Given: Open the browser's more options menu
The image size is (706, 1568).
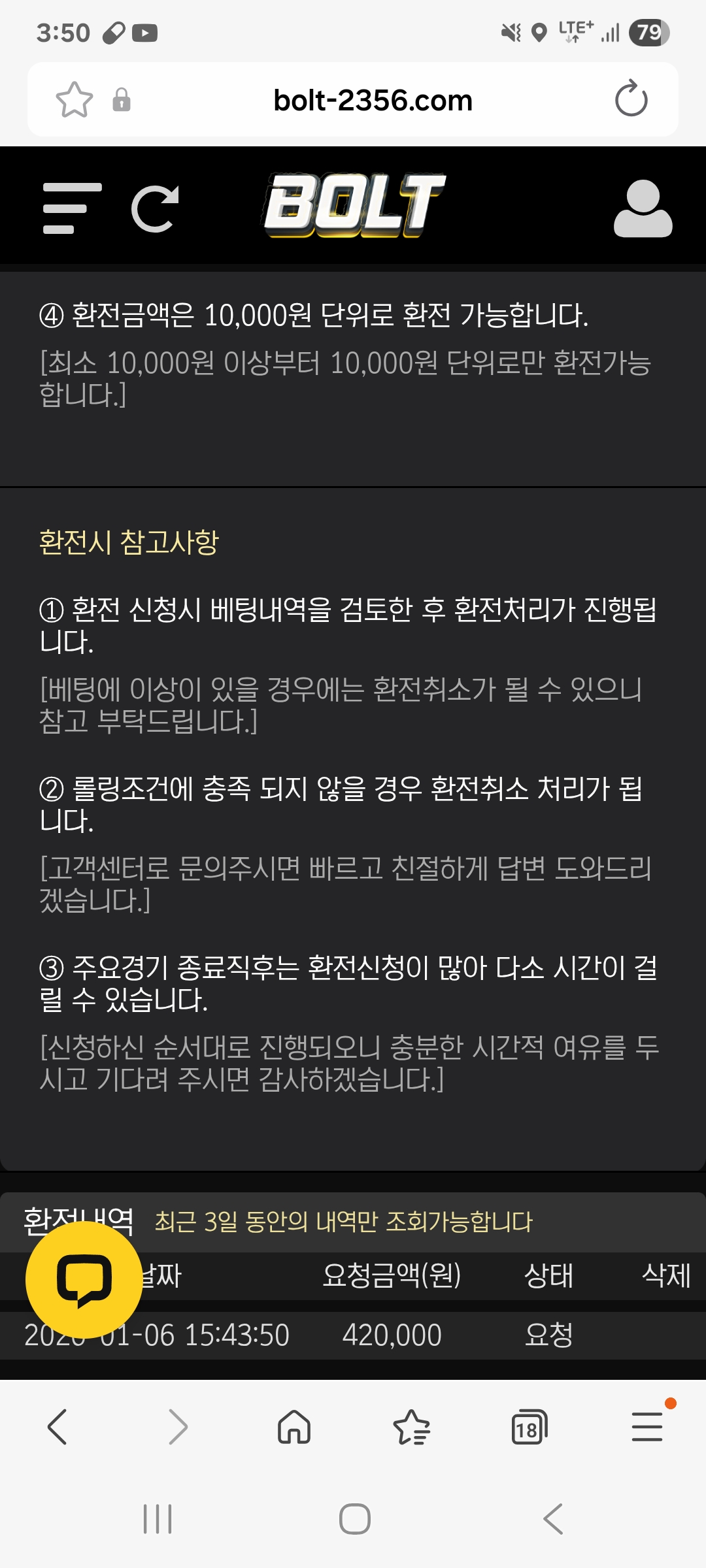Looking at the screenshot, I should click(647, 1426).
